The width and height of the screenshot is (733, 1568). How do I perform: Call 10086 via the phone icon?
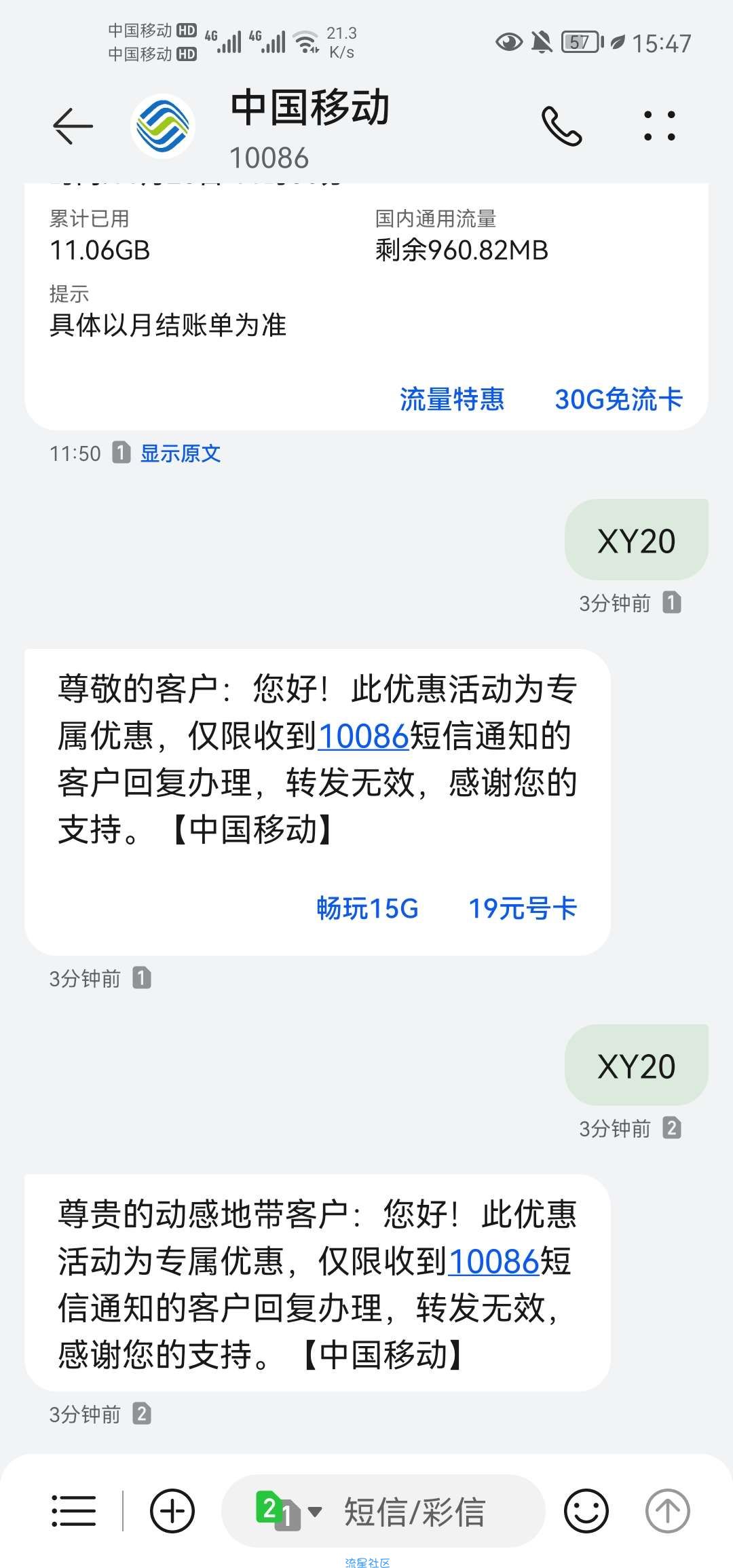click(x=561, y=126)
